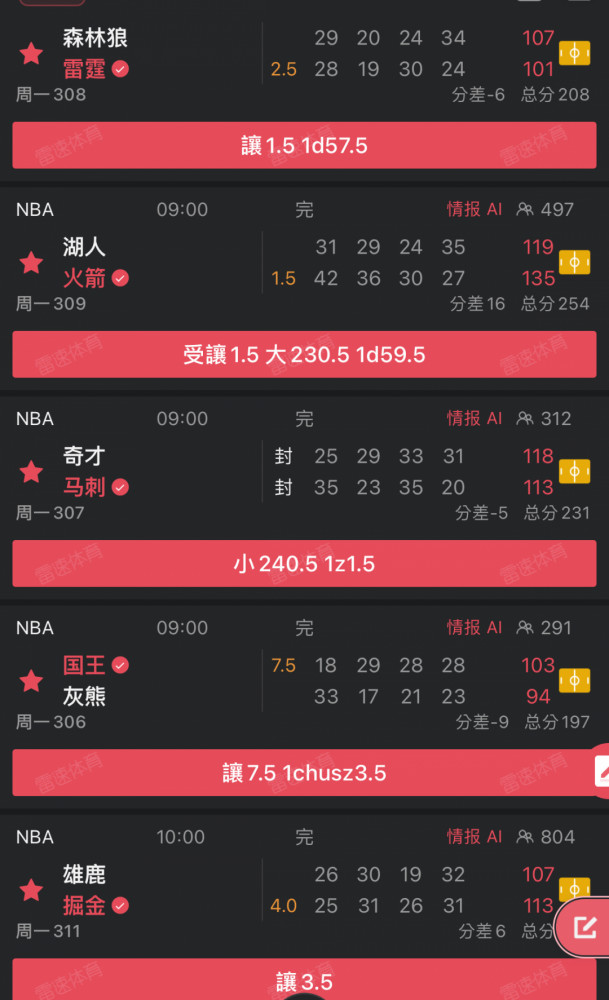Viewport: 609px width, 1000px height.
Task: View 情报 AI for 湖人 vs 火箭
Action: 474,209
